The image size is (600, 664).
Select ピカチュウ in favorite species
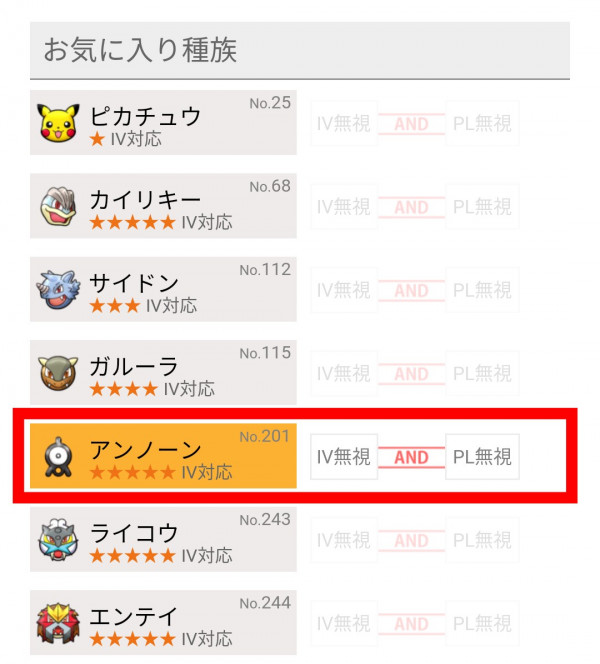(163, 123)
